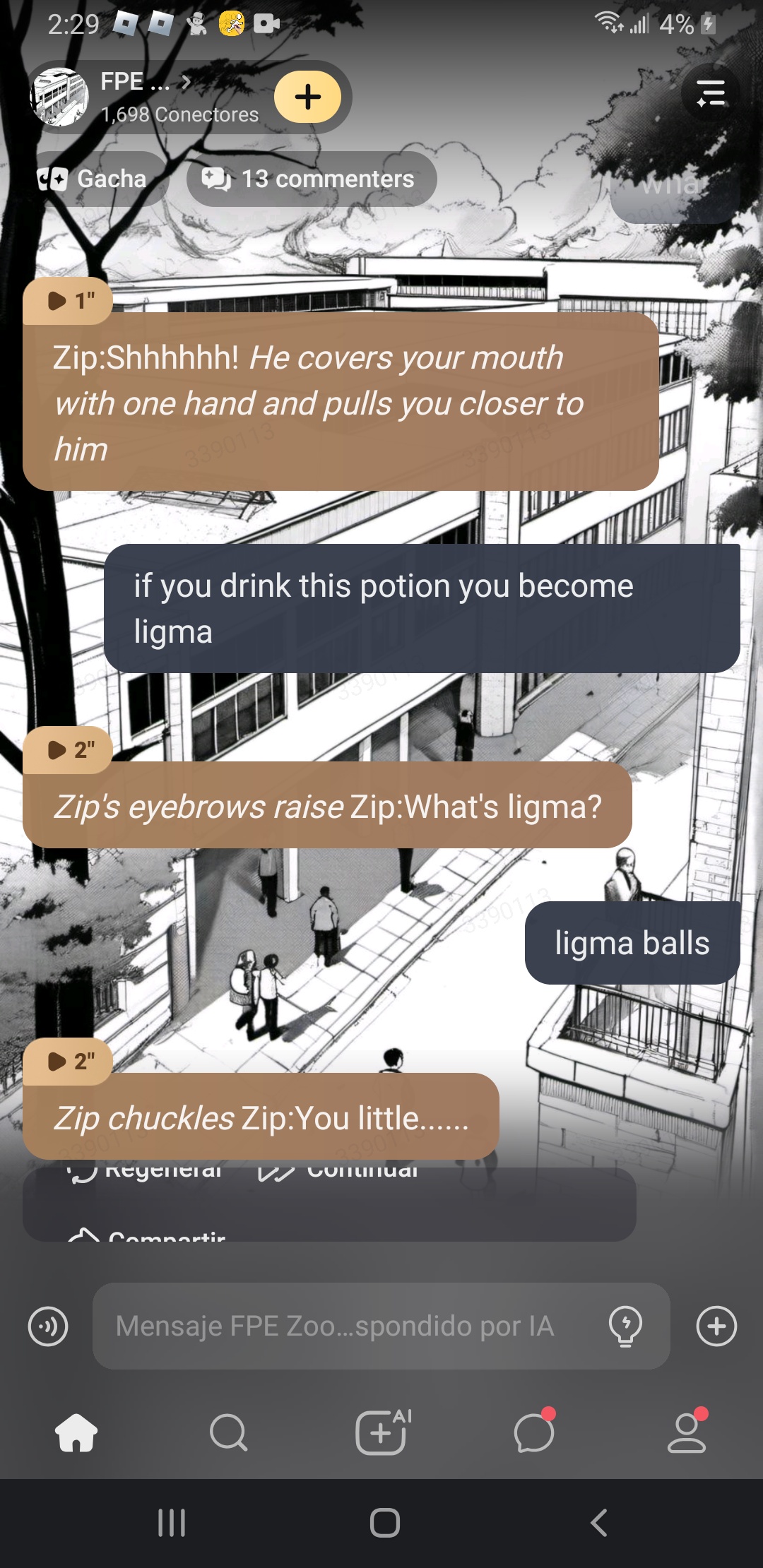View the 13 commenters
The height and width of the screenshot is (1568, 763).
(312, 179)
